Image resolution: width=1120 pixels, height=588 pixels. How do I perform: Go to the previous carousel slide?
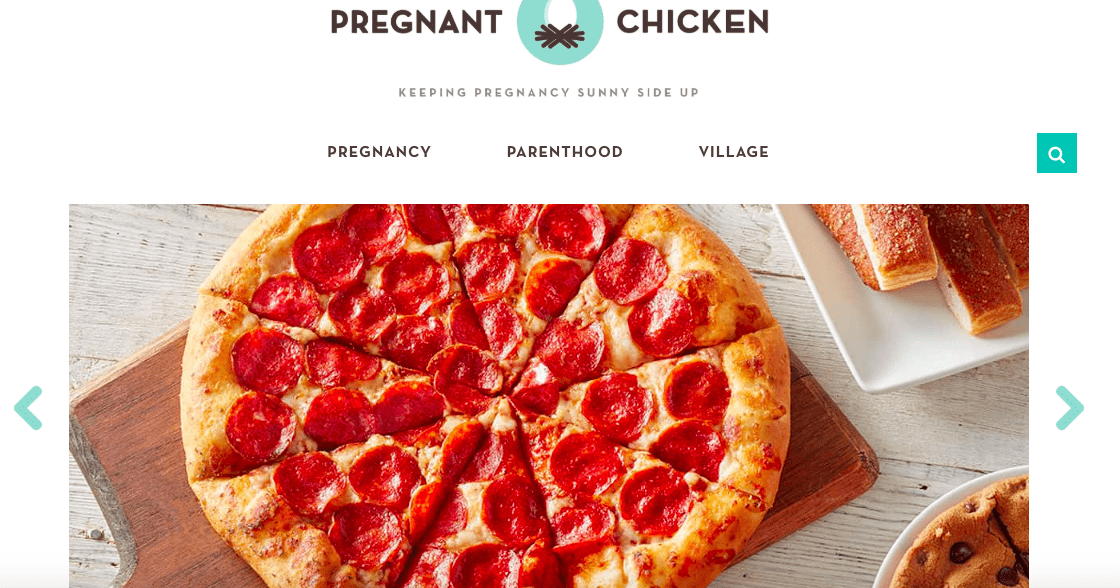tap(28, 408)
